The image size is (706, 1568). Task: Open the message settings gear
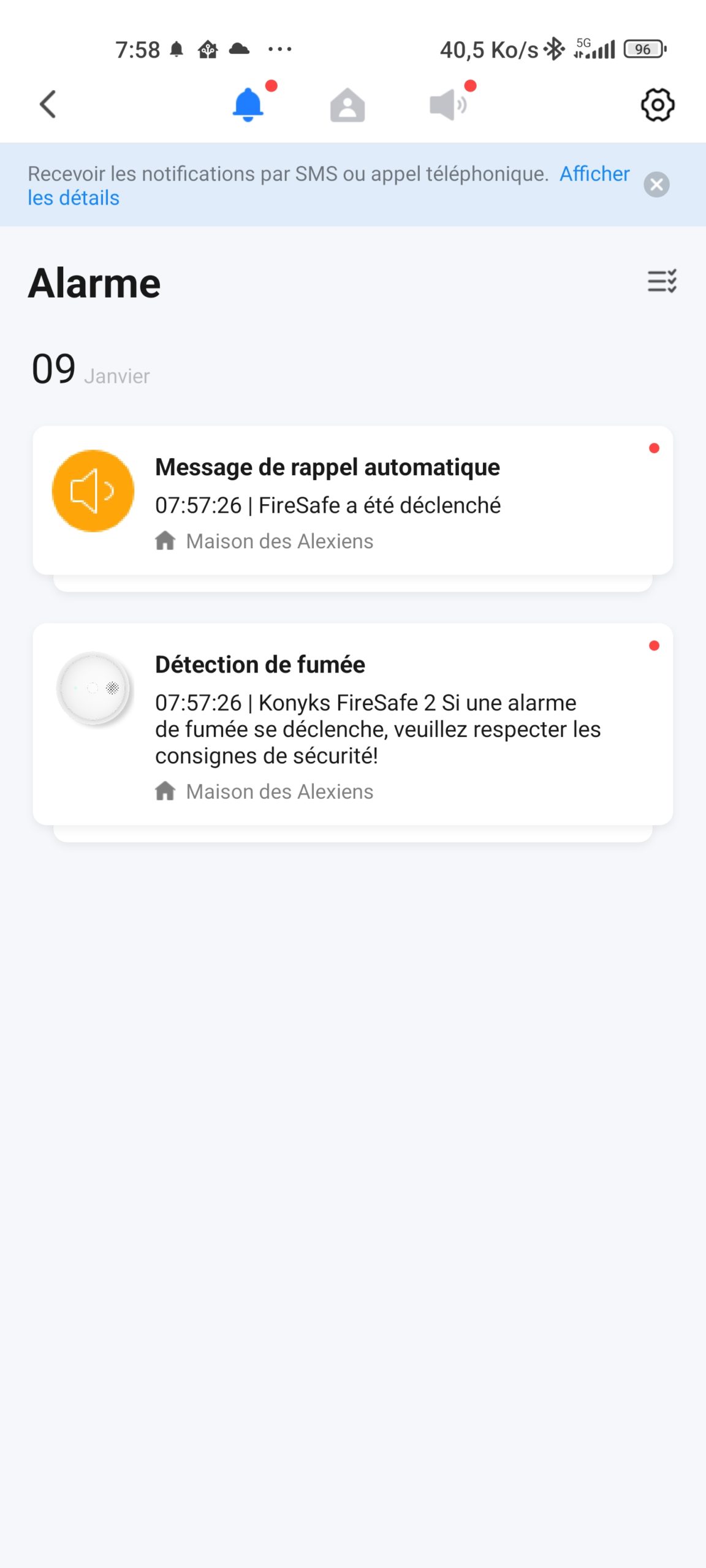coord(658,105)
